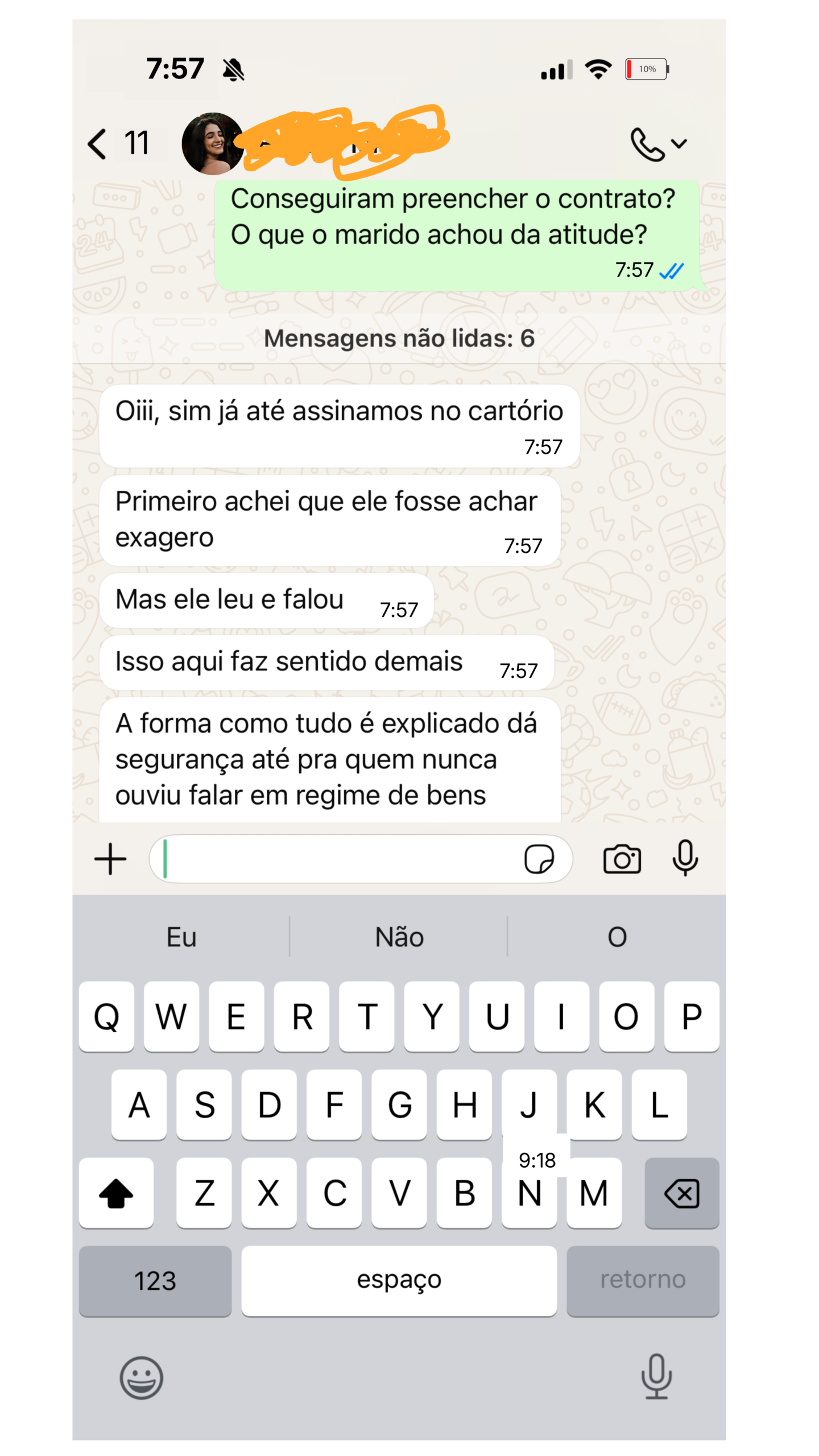
Task: Tap the espaço space bar
Action: tap(399, 1281)
